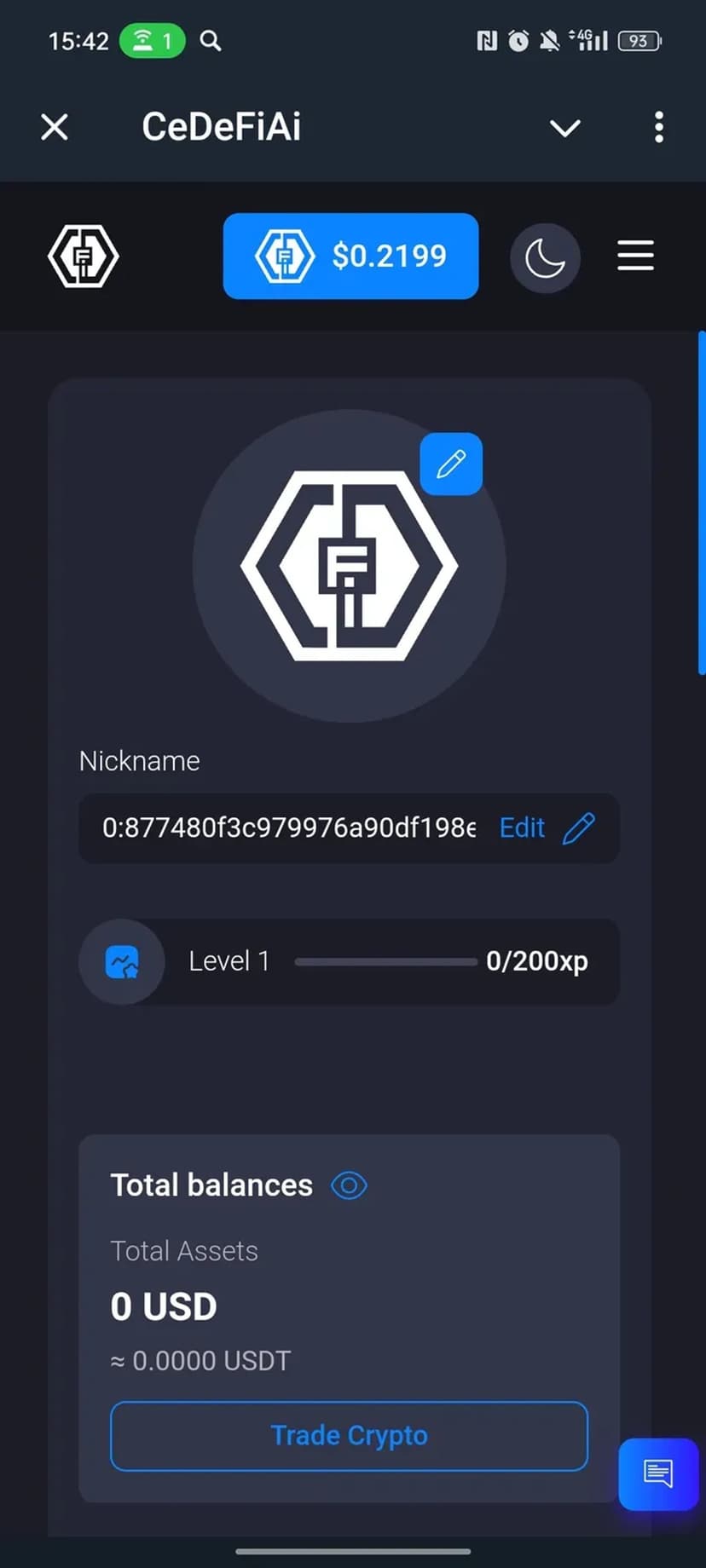
Task: Close the CeDeFiAi mini app
Action: tap(55, 128)
